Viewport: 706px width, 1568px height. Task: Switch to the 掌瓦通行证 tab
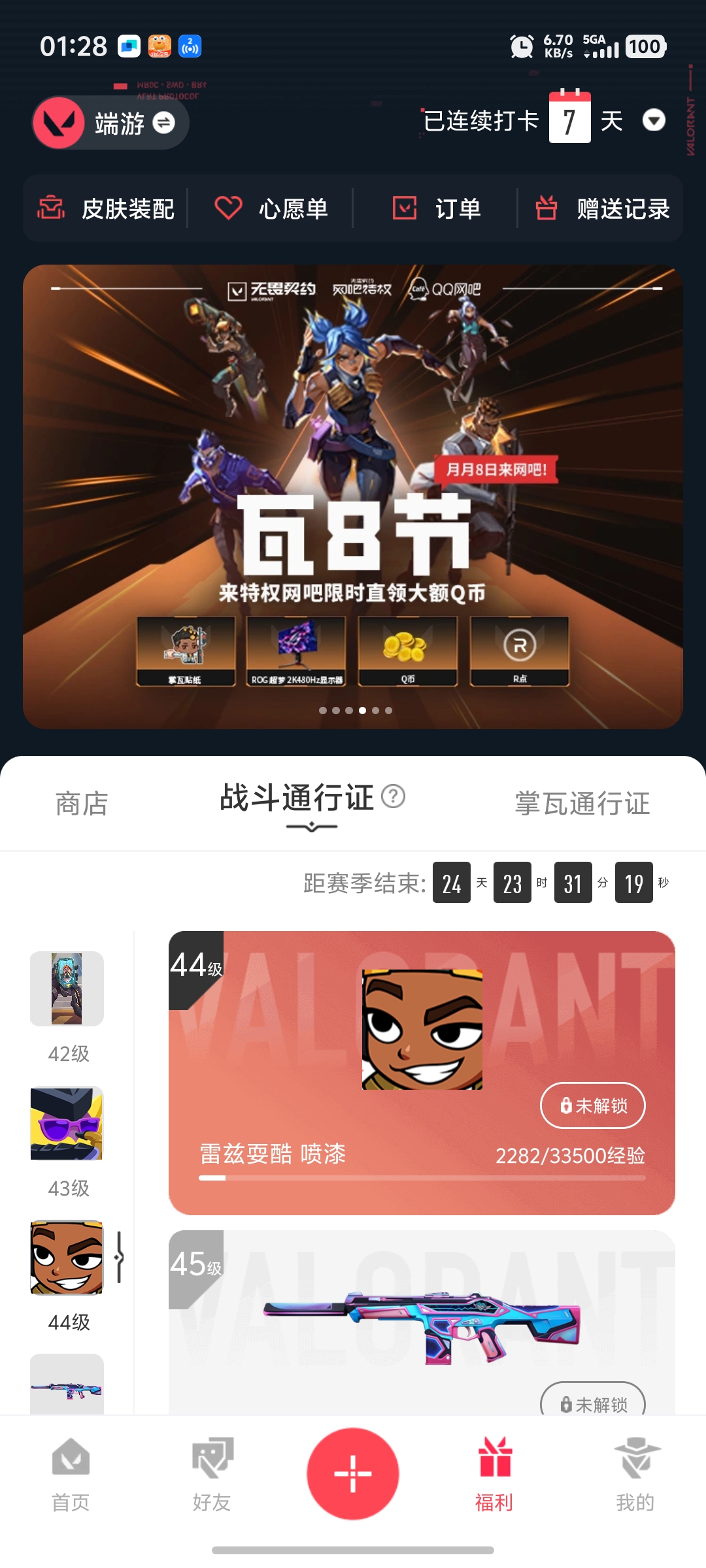coord(582,804)
